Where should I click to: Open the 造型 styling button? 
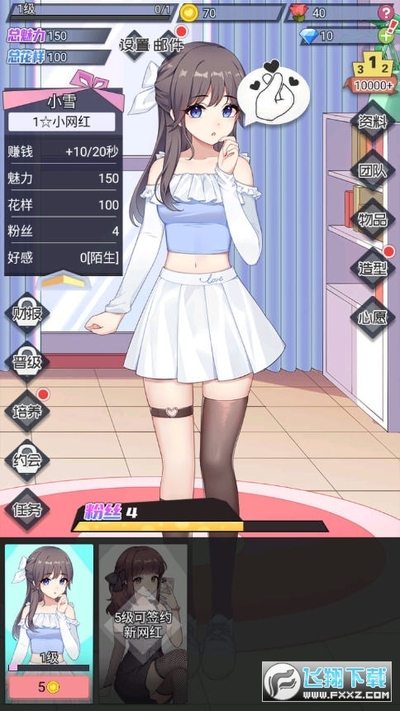[372, 268]
